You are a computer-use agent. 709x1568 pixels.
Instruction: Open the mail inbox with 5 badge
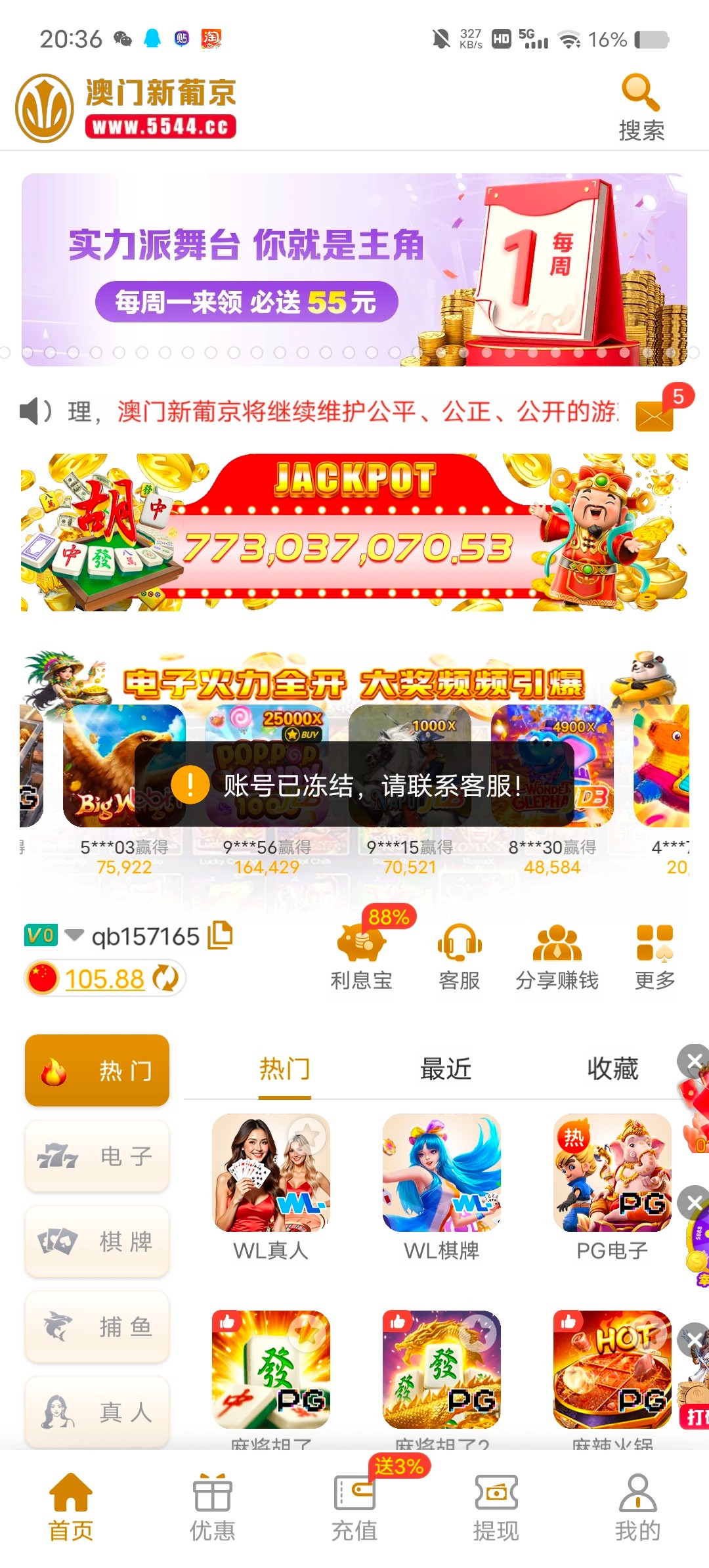655,414
